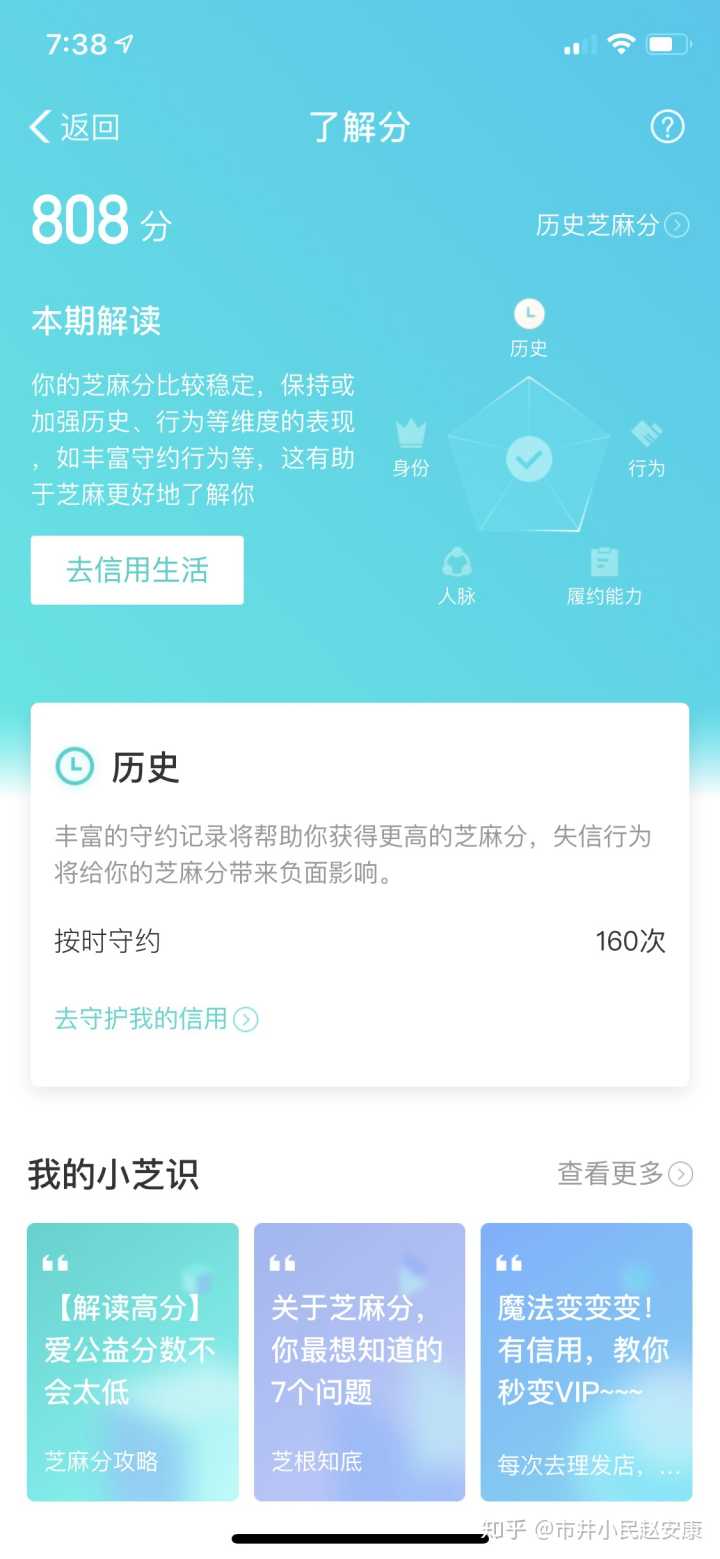The image size is (720, 1559).
Task: View 历史芝麻分 score history
Action: tap(612, 225)
